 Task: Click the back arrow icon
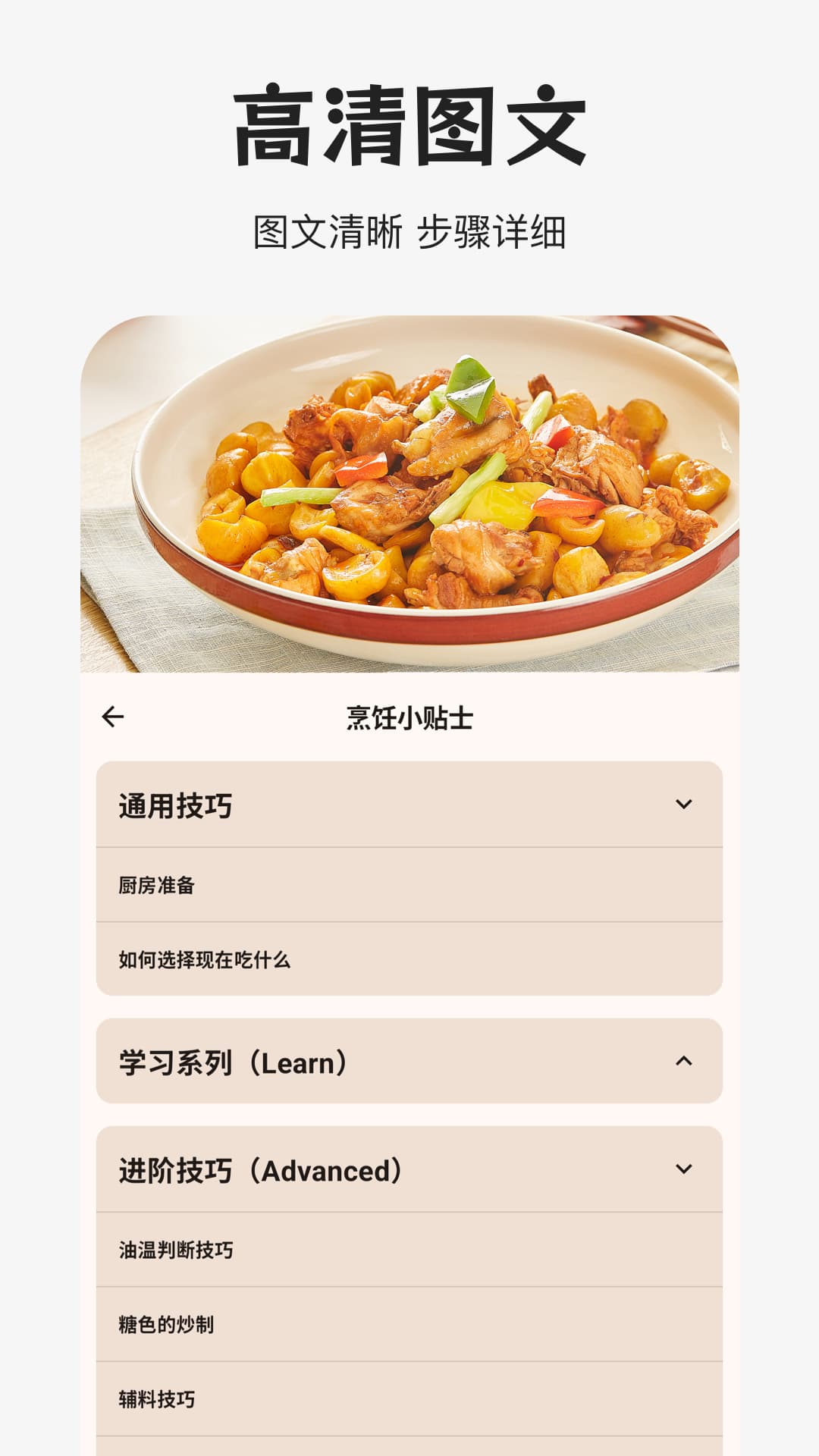(114, 715)
